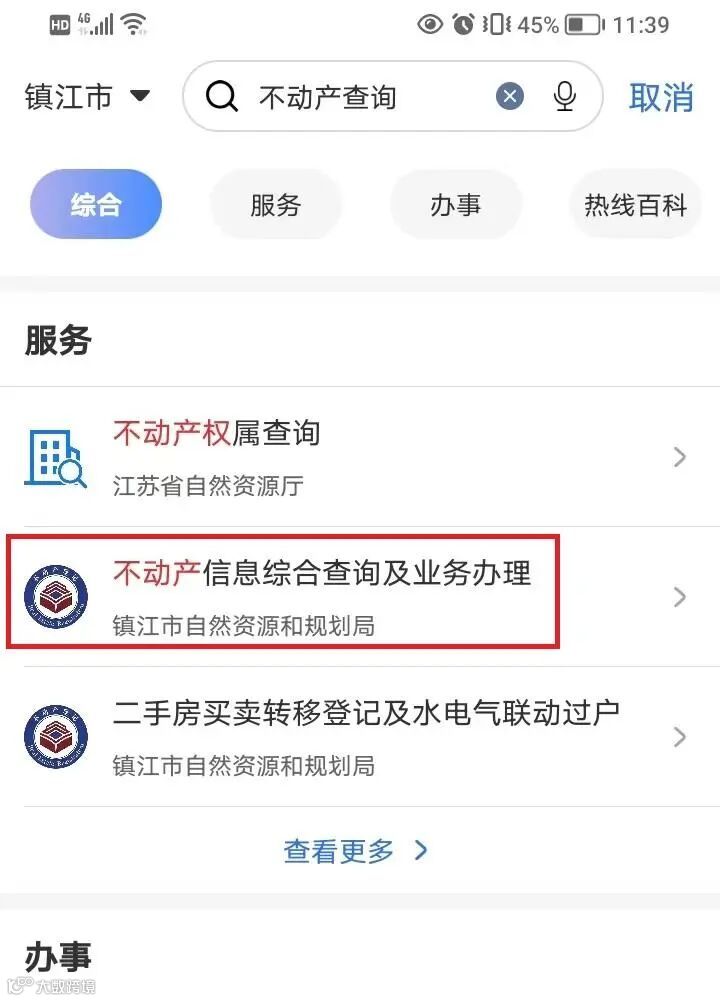Switch to the 热线百科 filter tab
Screen dimensions: 720x1001
coord(635,204)
